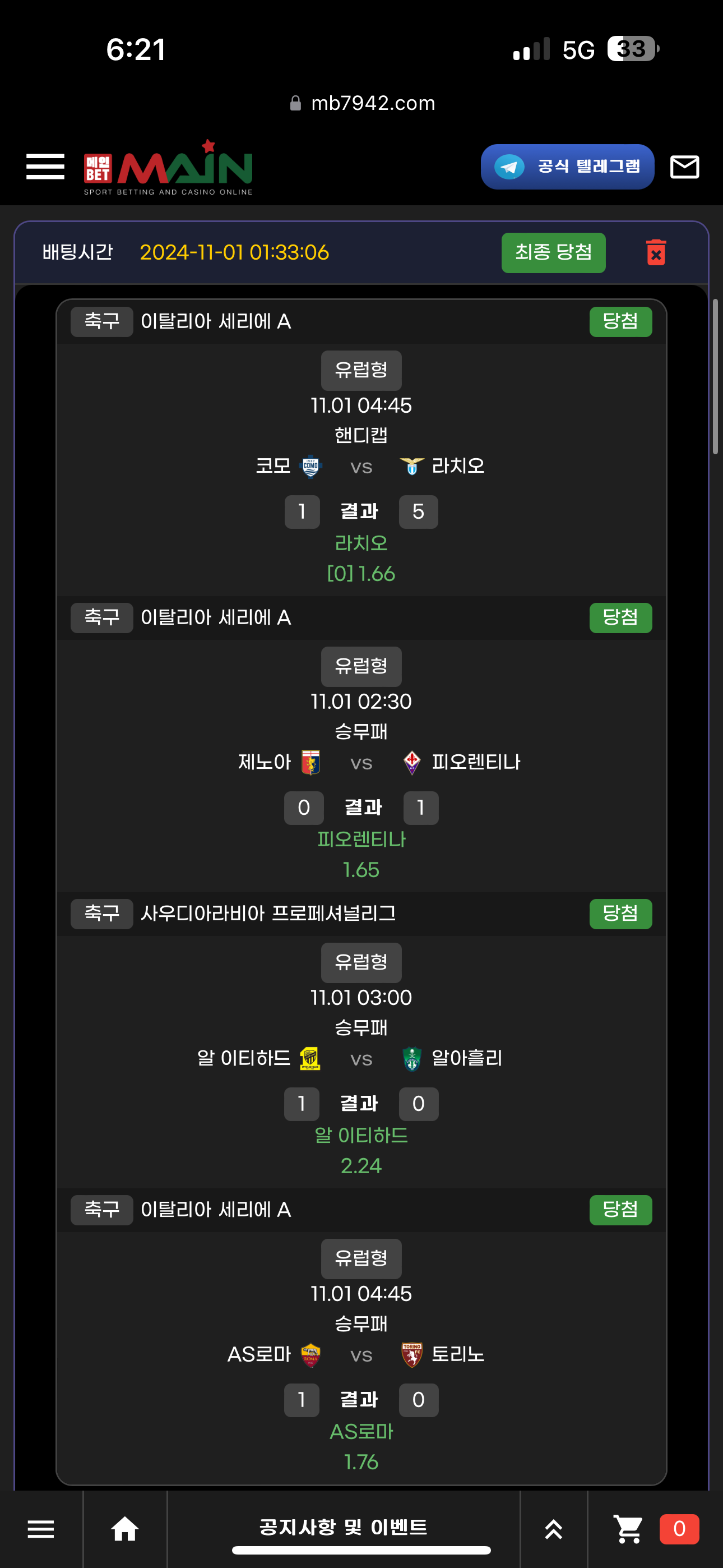Open the bottom bar menu icon
Screen dimensions: 723x1568
[x=41, y=1528]
